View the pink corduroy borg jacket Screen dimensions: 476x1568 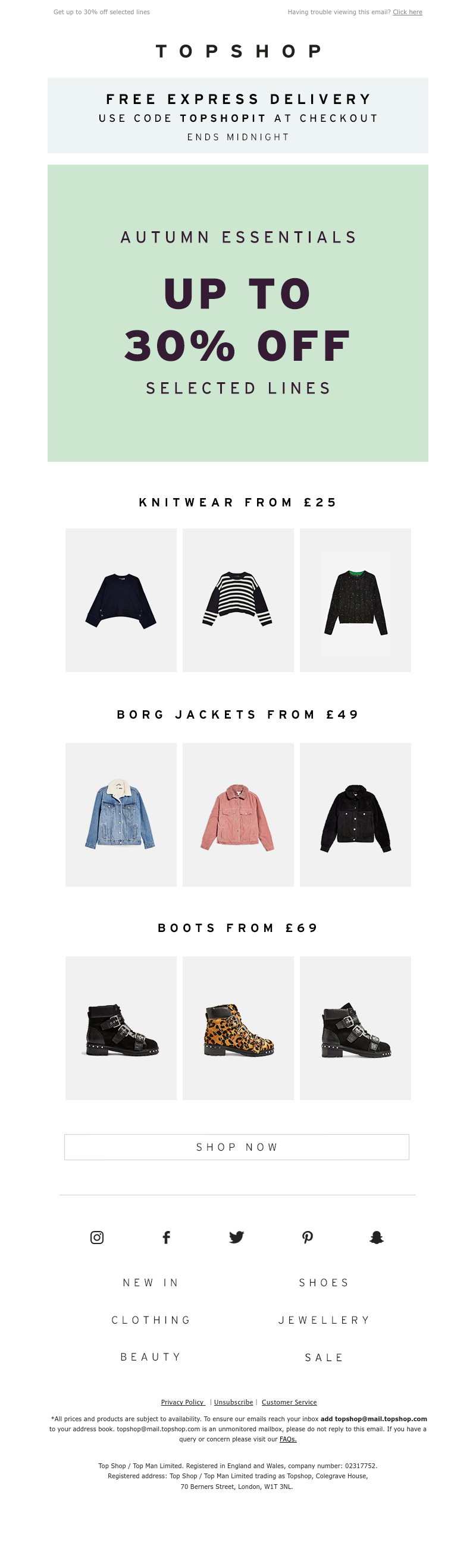(x=237, y=814)
